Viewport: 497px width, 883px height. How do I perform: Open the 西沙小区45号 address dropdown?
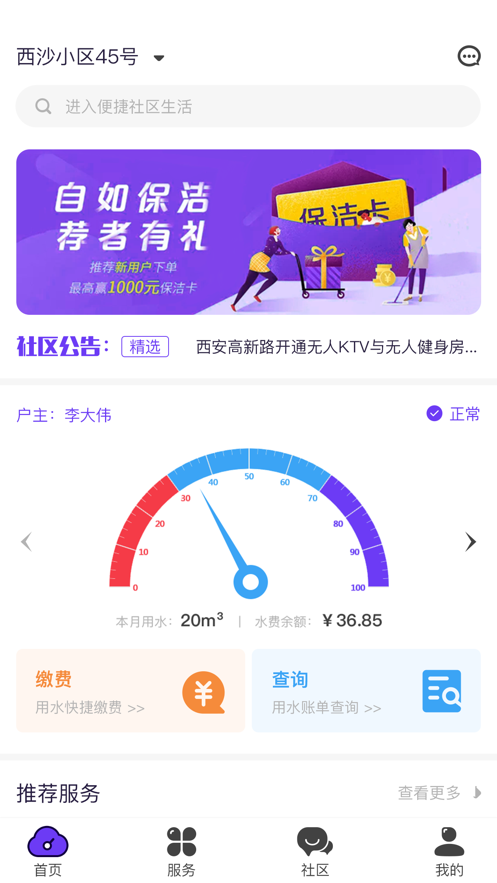pyautogui.click(x=90, y=57)
